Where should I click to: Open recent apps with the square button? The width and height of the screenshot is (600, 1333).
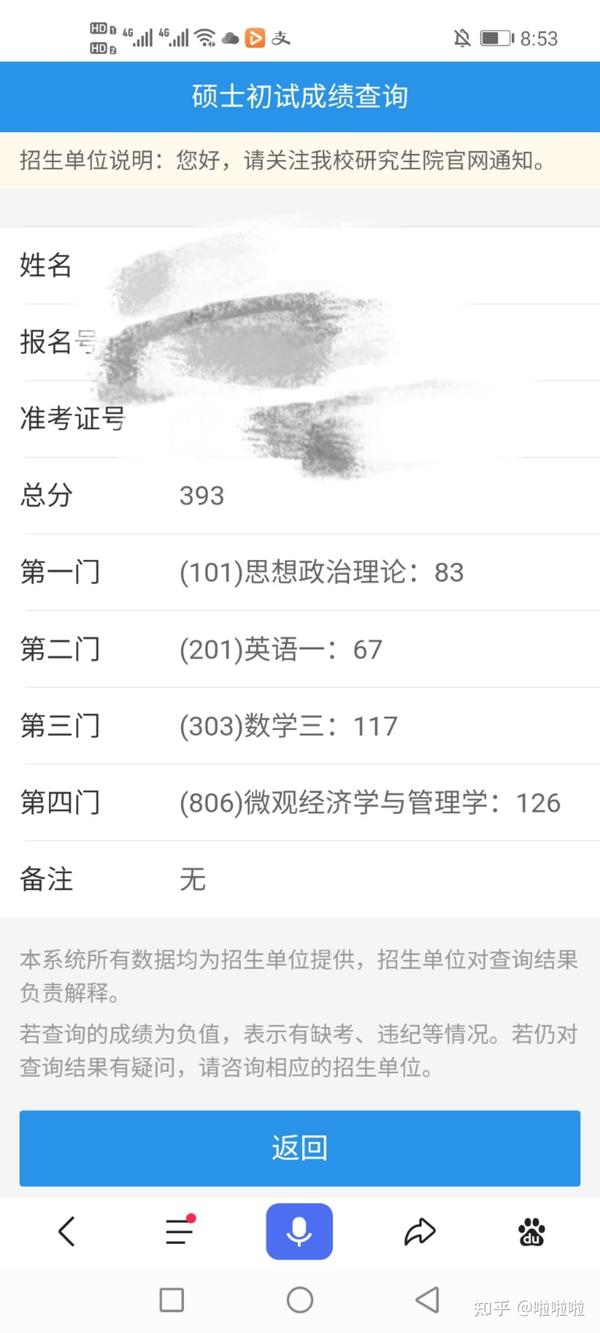(172, 1299)
